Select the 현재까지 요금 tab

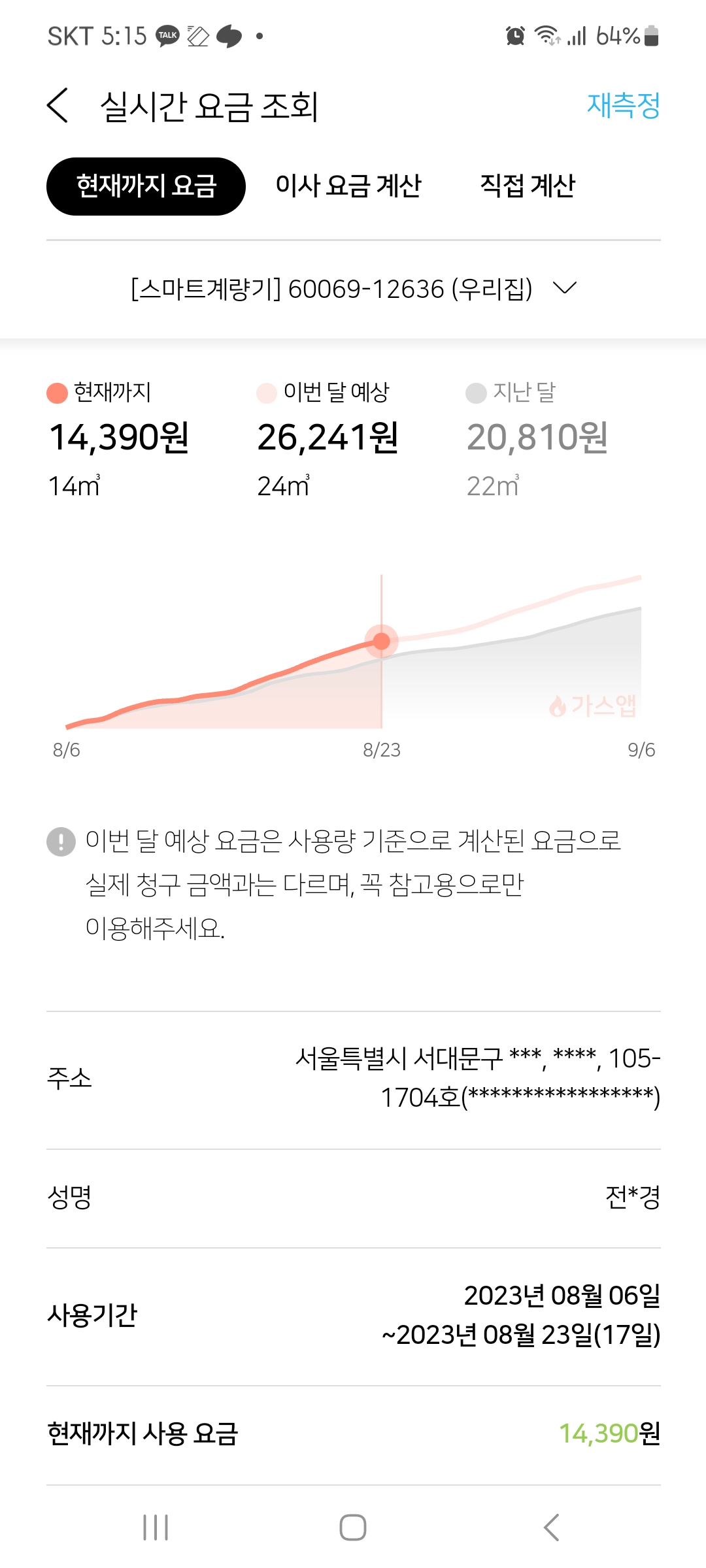[146, 186]
